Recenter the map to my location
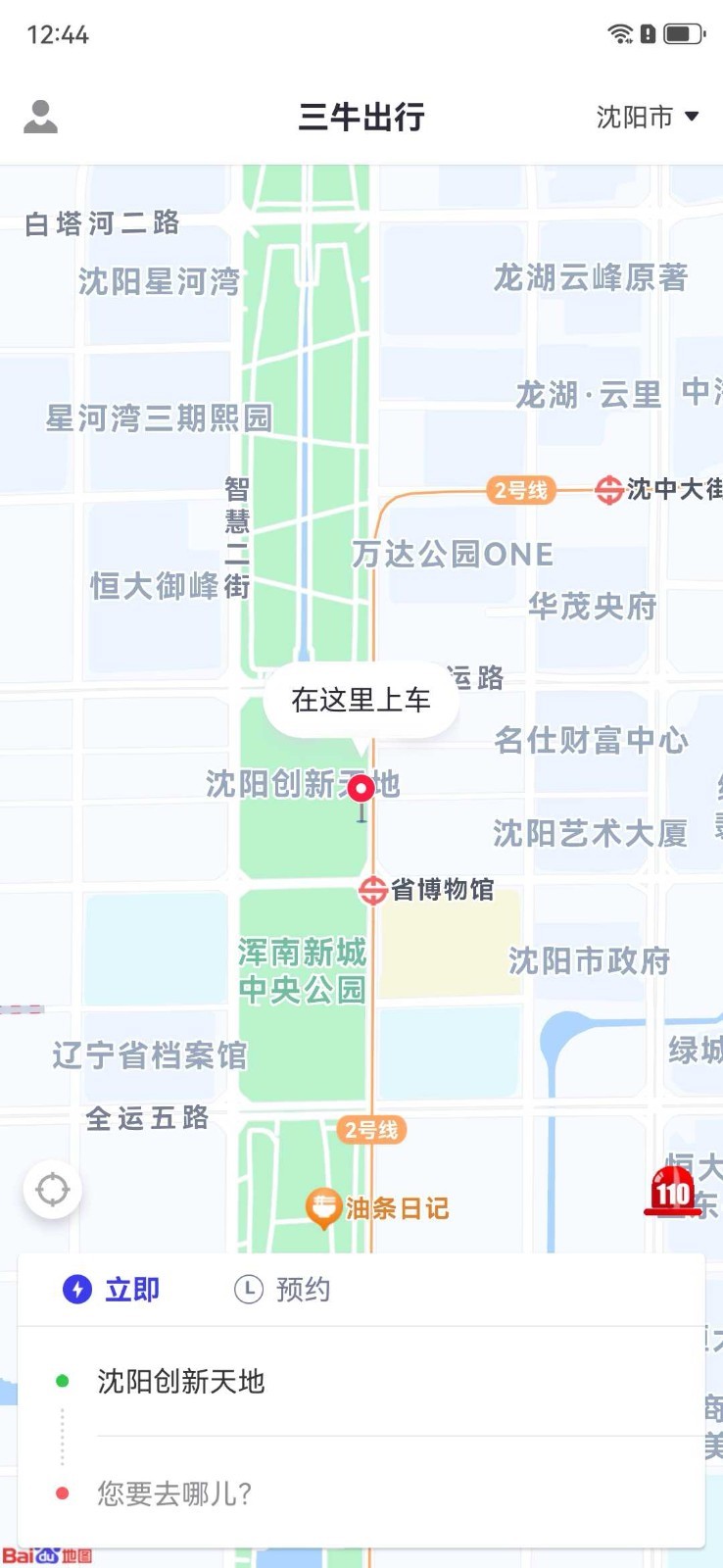This screenshot has height=1568, width=723. (52, 1190)
